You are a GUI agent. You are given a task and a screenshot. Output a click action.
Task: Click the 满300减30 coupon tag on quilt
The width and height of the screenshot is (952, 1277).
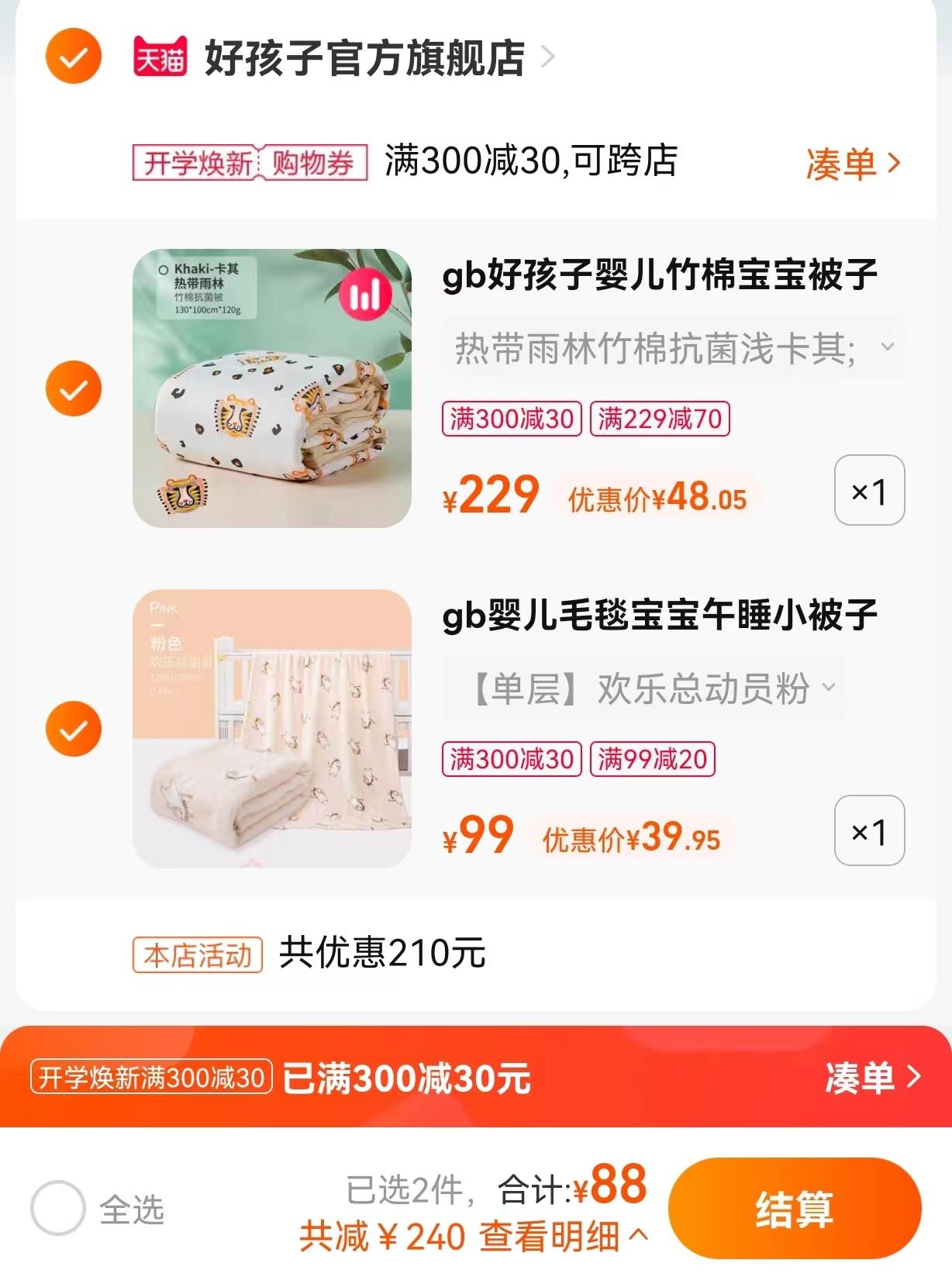[x=512, y=418]
